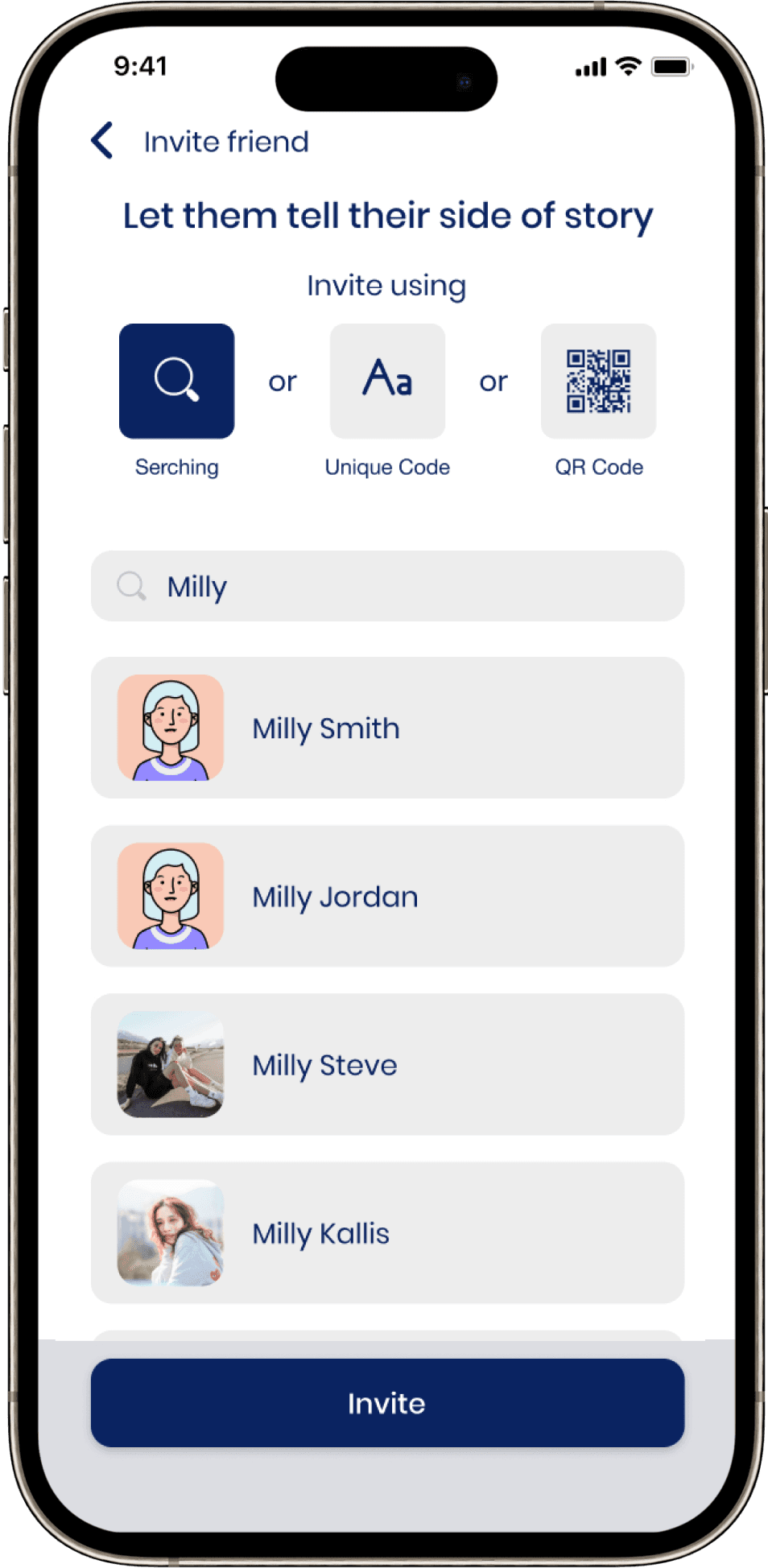The height and width of the screenshot is (1568, 768).
Task: Select Milly Smith from results
Action: (x=387, y=728)
